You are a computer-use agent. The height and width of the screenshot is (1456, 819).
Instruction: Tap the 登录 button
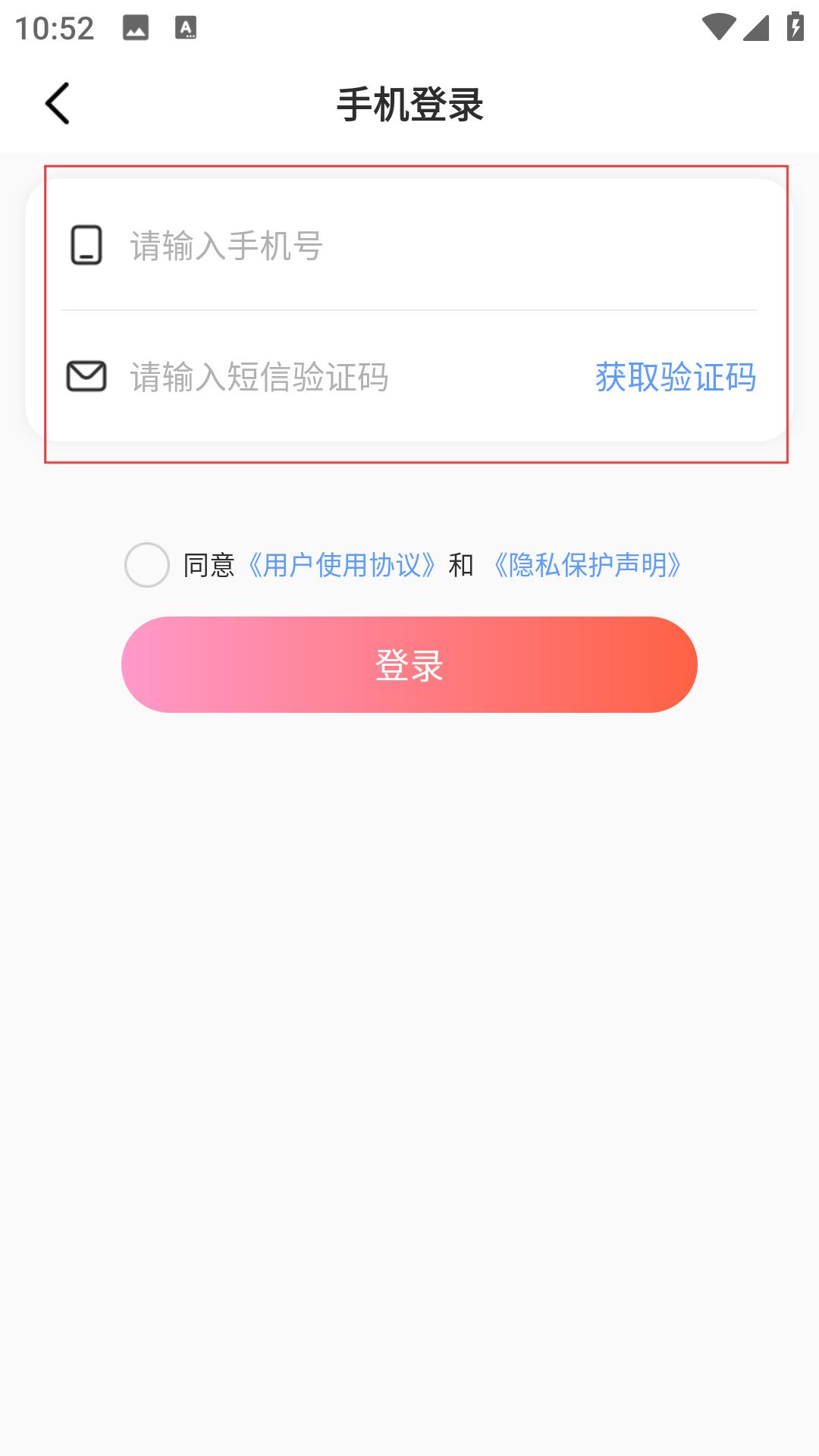[x=409, y=664]
